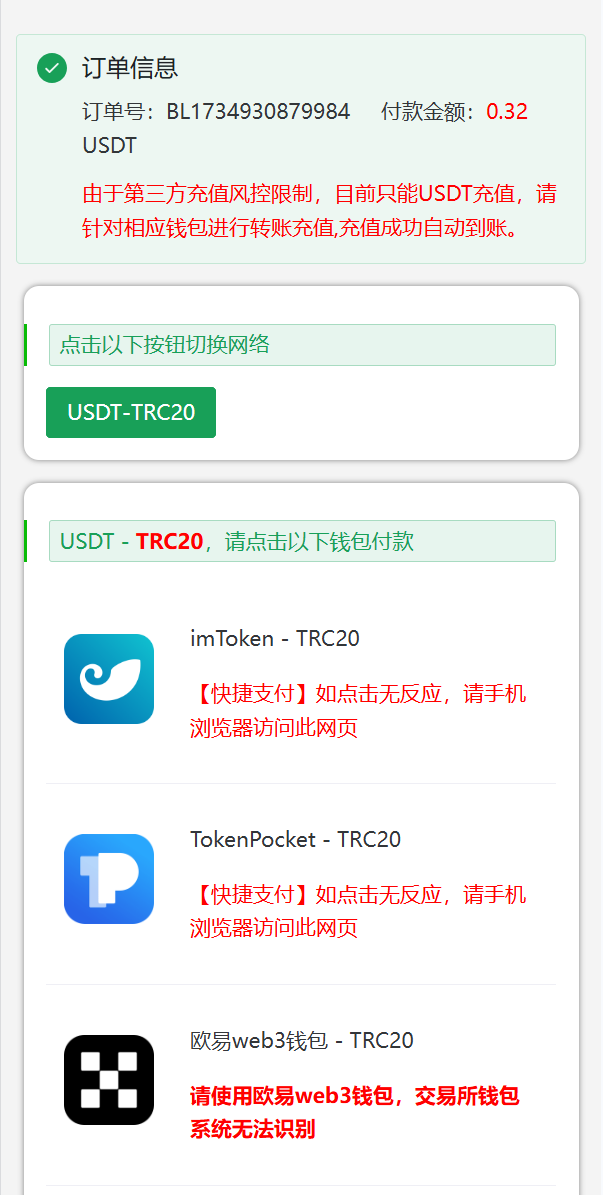Open 欧易web3钱包 - TRC20 payment option
The height and width of the screenshot is (1195, 603).
(301, 1040)
